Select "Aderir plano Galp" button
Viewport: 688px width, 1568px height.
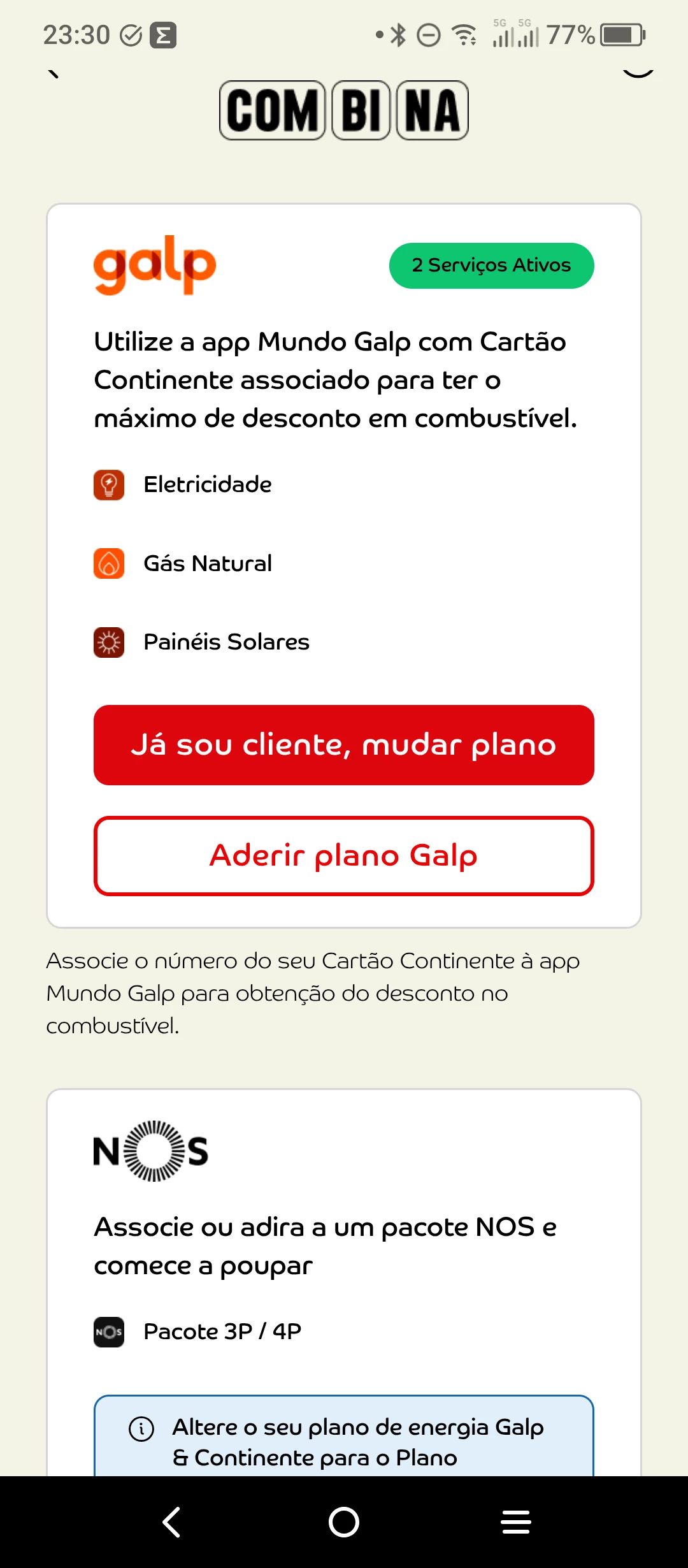point(343,855)
